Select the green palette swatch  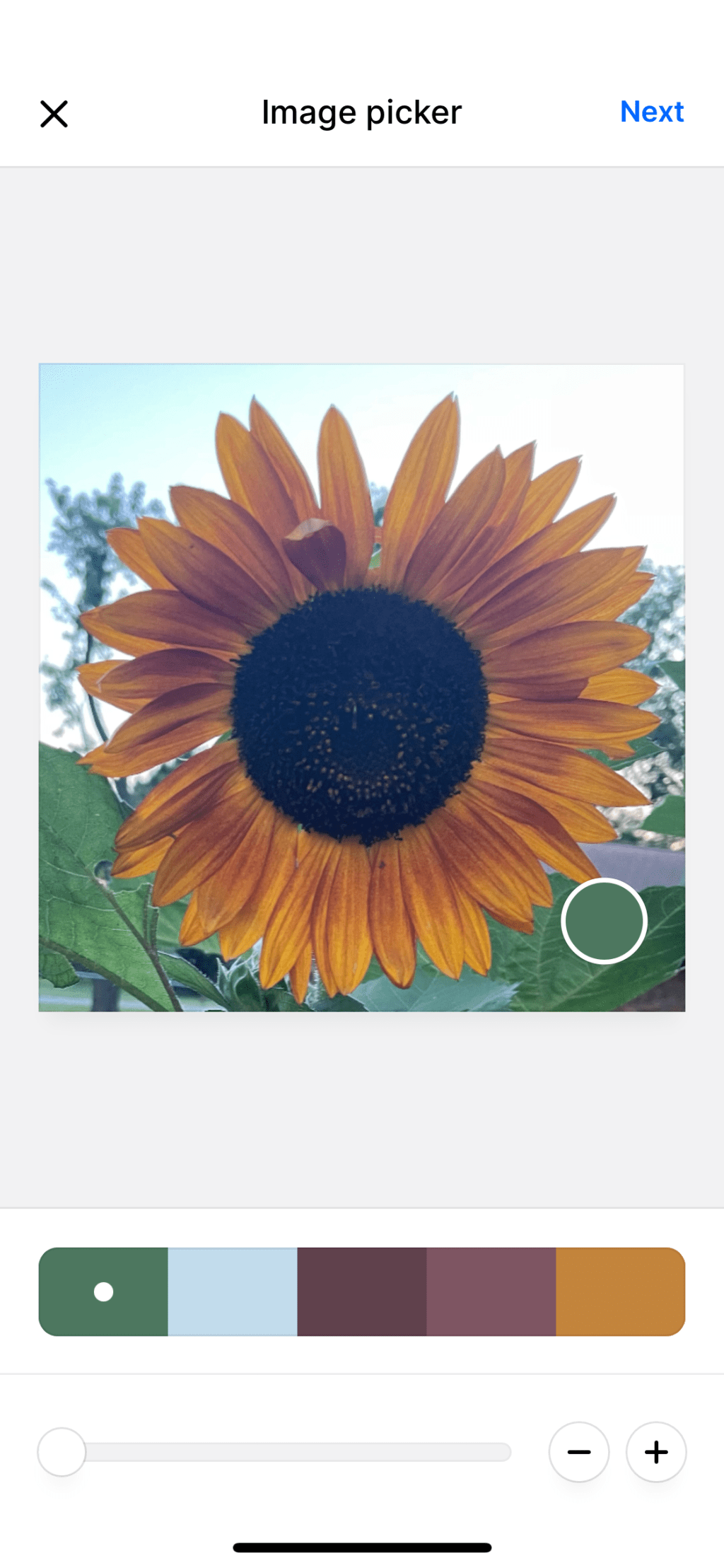pyautogui.click(x=103, y=1291)
